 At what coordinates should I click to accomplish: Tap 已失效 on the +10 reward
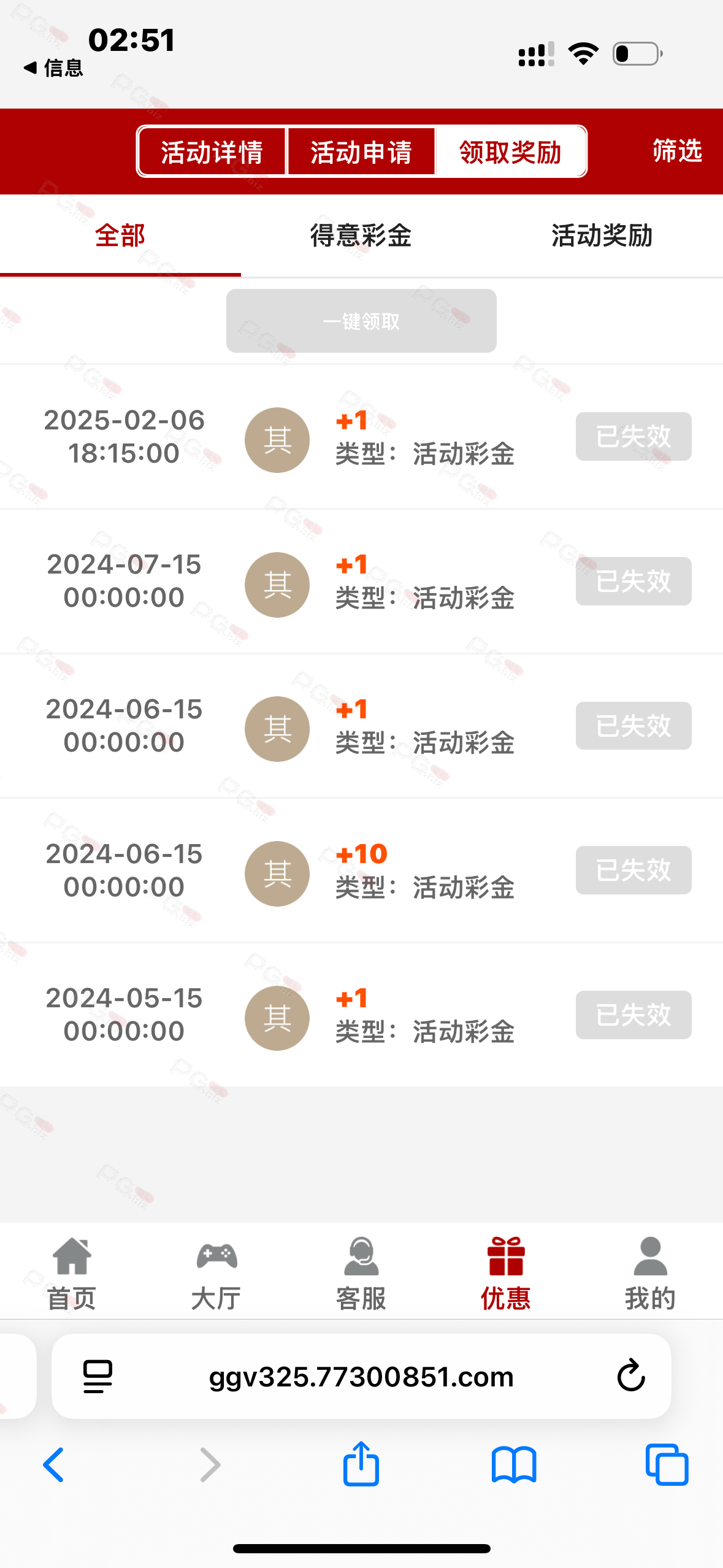coord(633,870)
